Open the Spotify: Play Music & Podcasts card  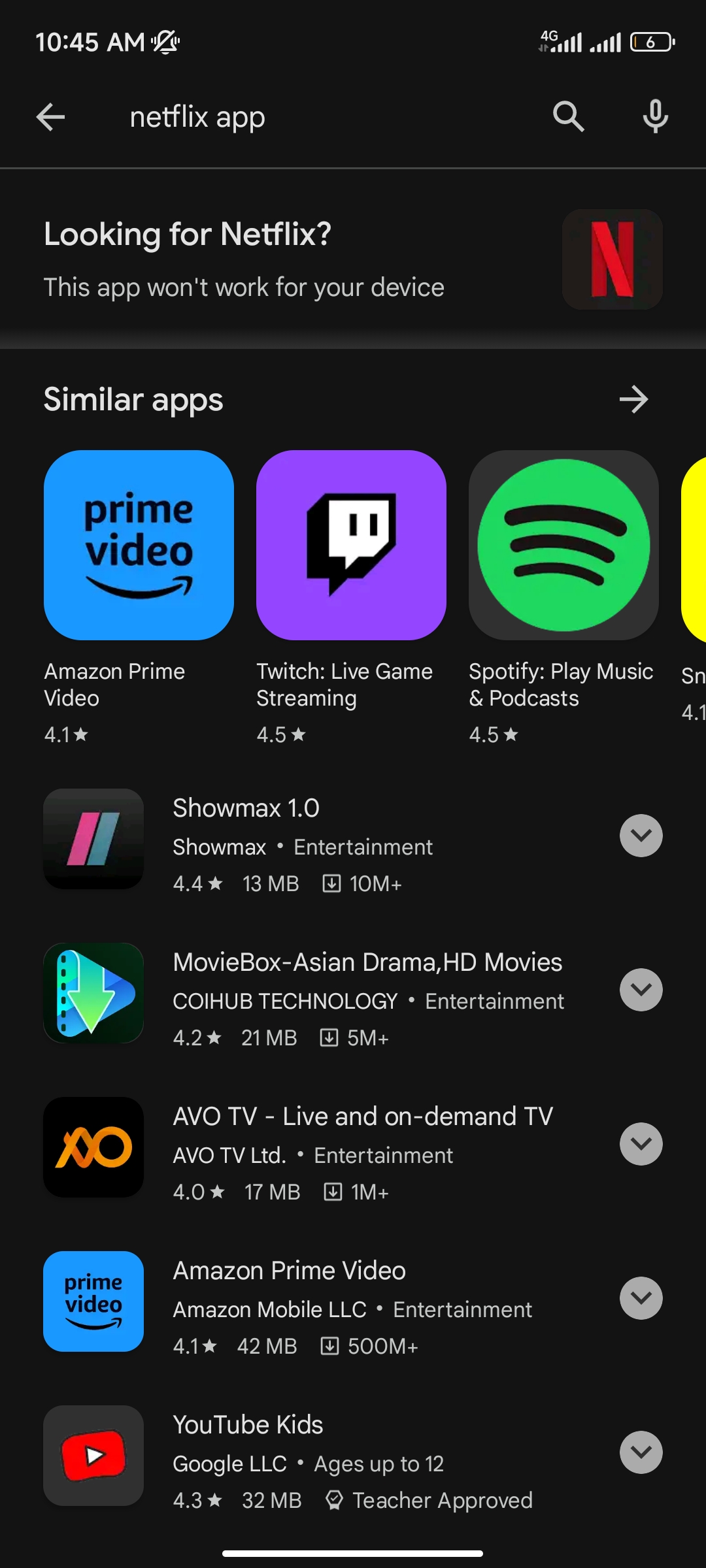tap(563, 597)
